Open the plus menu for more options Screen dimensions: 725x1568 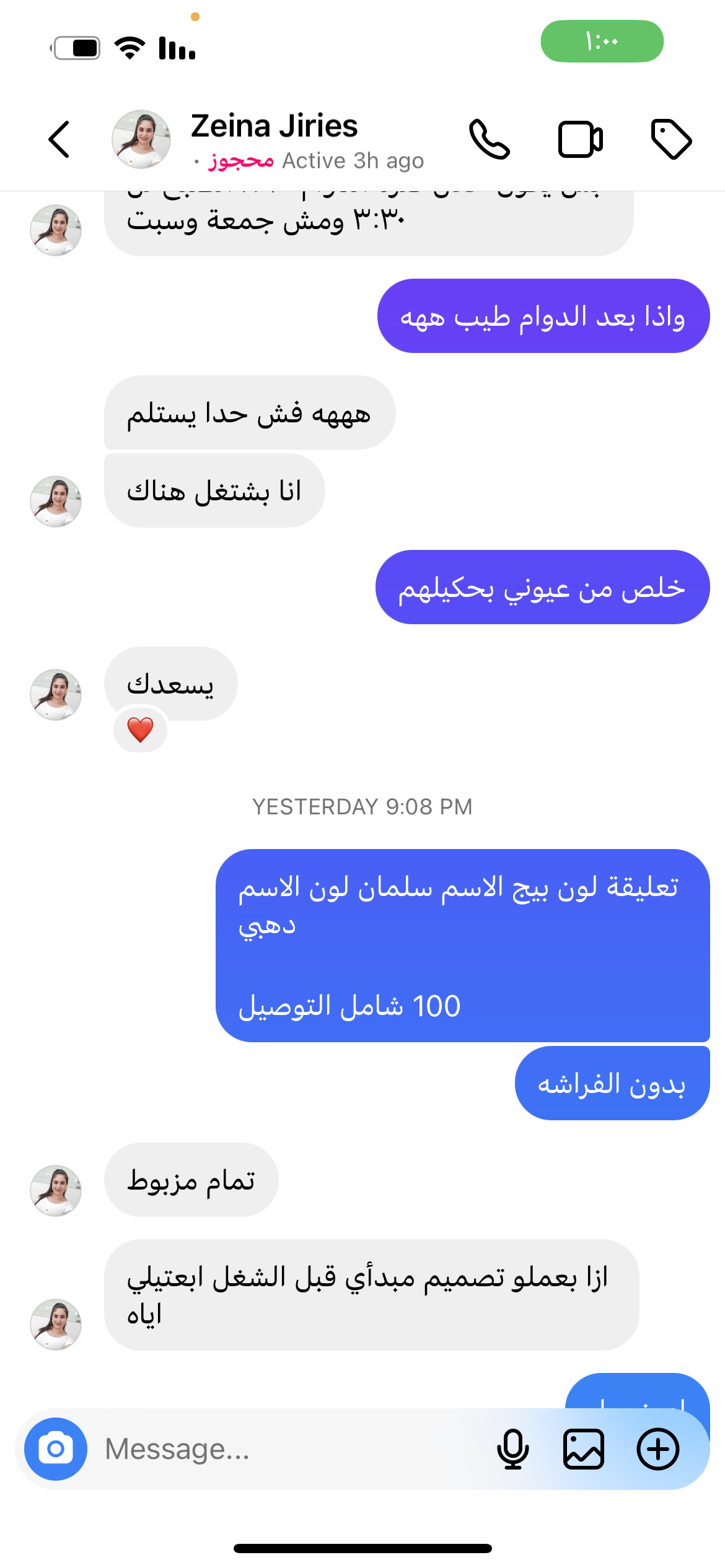[x=658, y=1449]
